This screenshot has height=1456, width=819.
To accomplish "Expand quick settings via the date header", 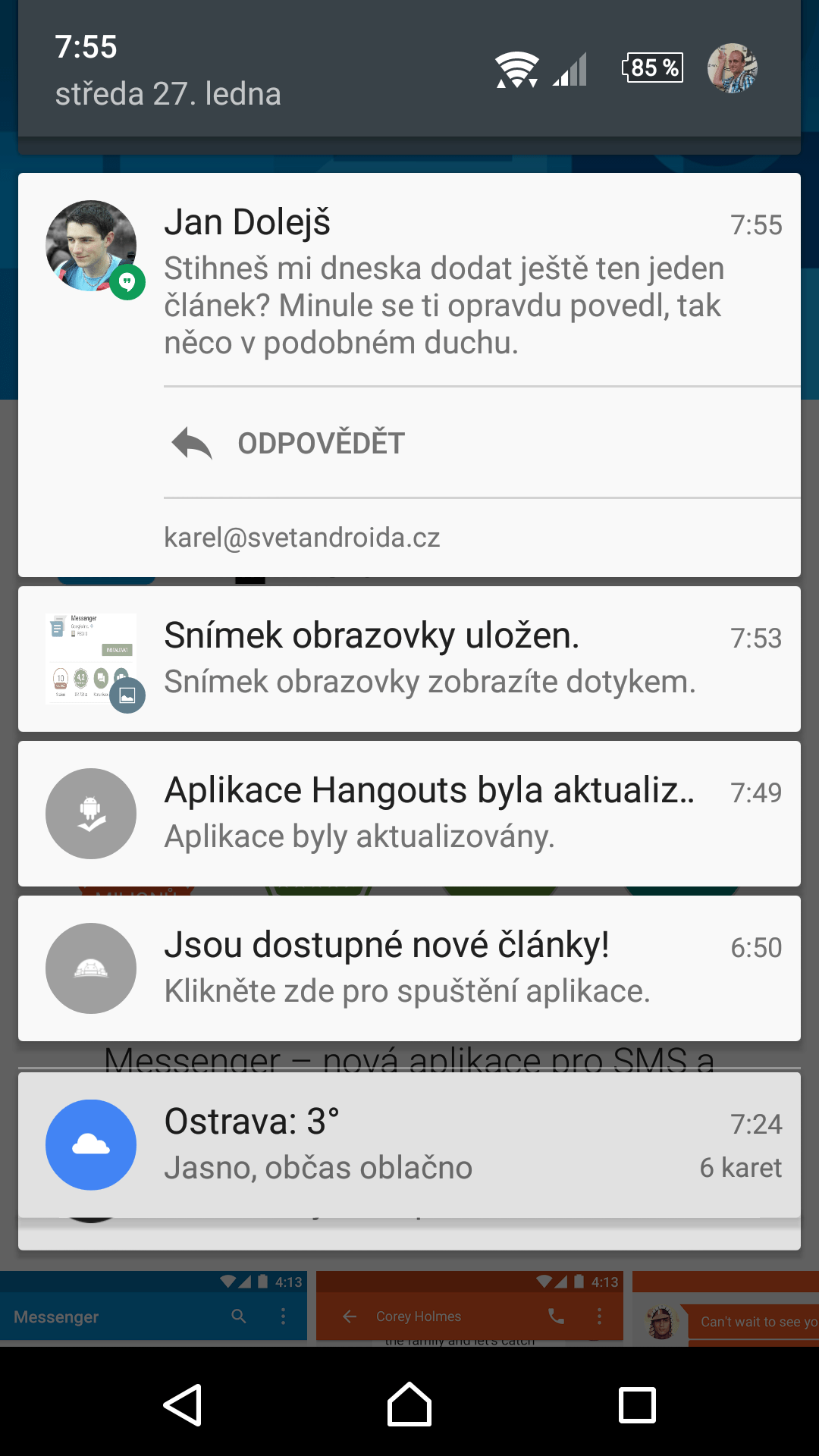I will (x=168, y=94).
